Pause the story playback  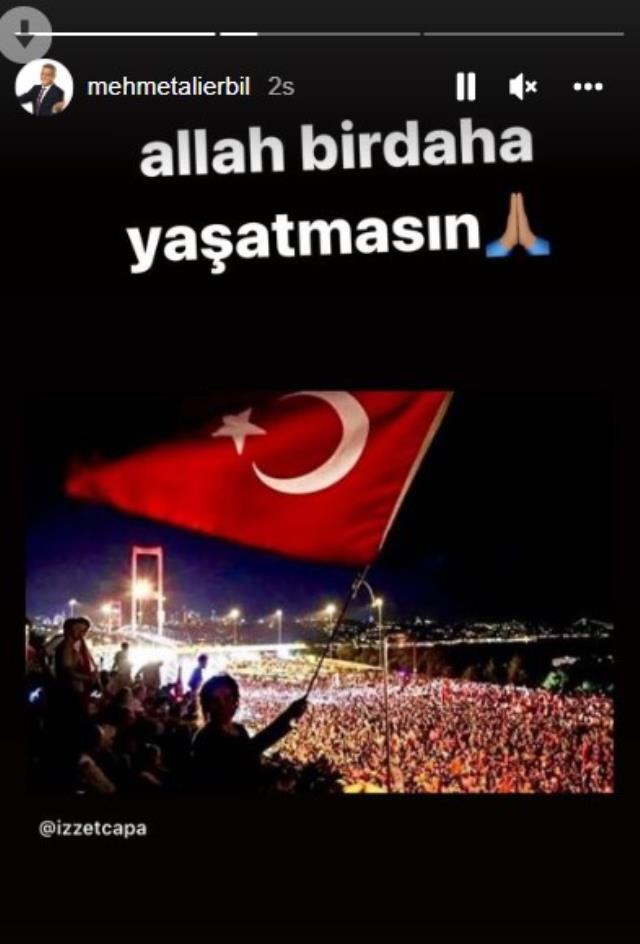click(465, 87)
